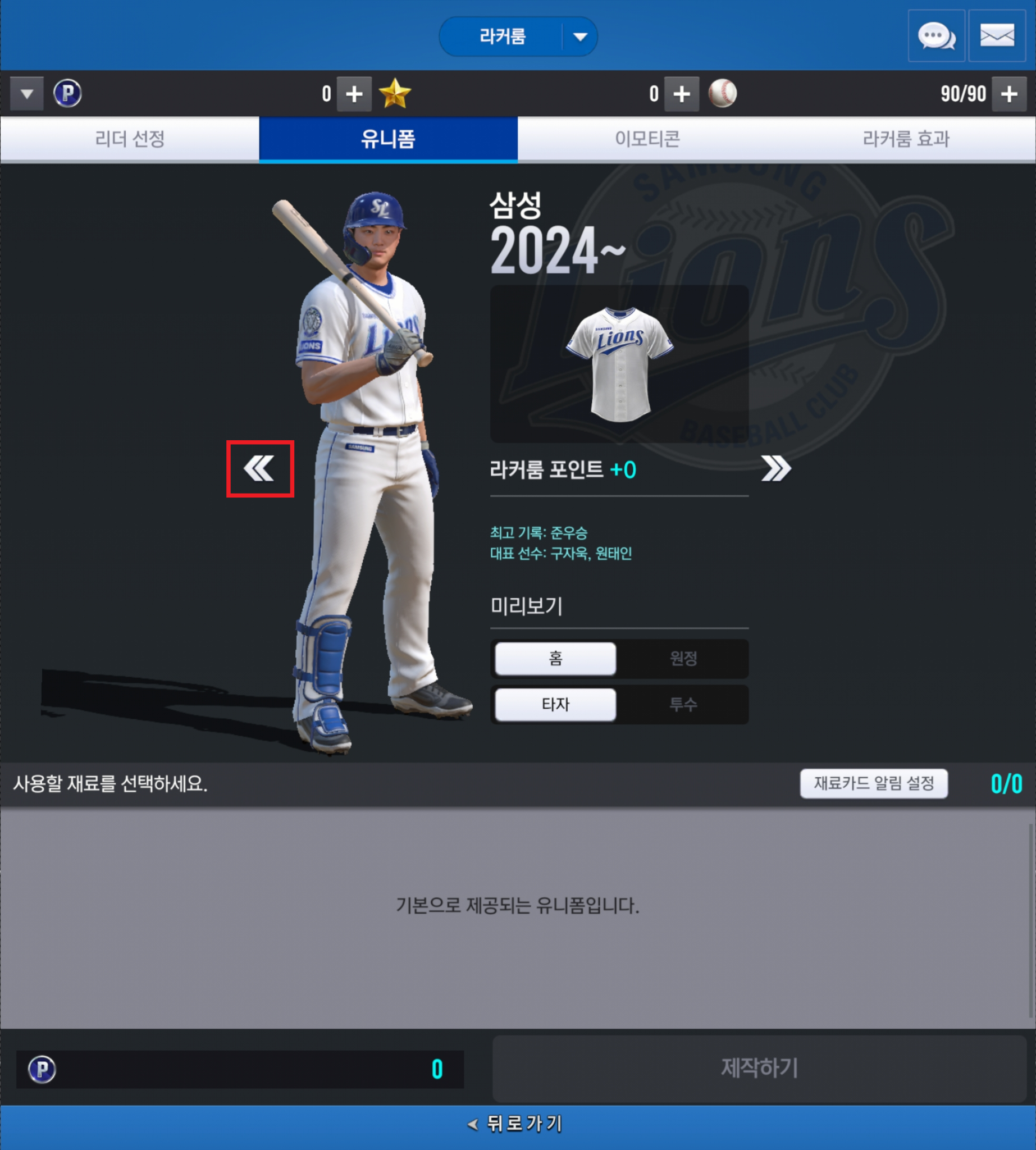This screenshot has width=1036, height=1150.
Task: Tap the 제작하기 button
Action: (x=759, y=1068)
